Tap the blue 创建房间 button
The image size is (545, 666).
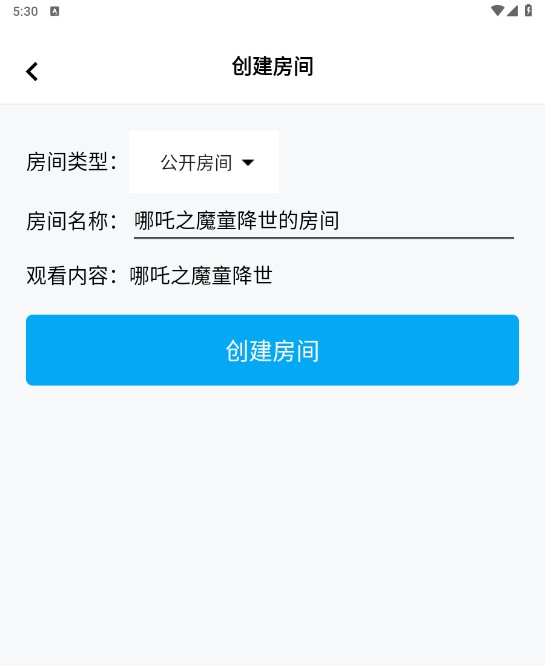272,350
